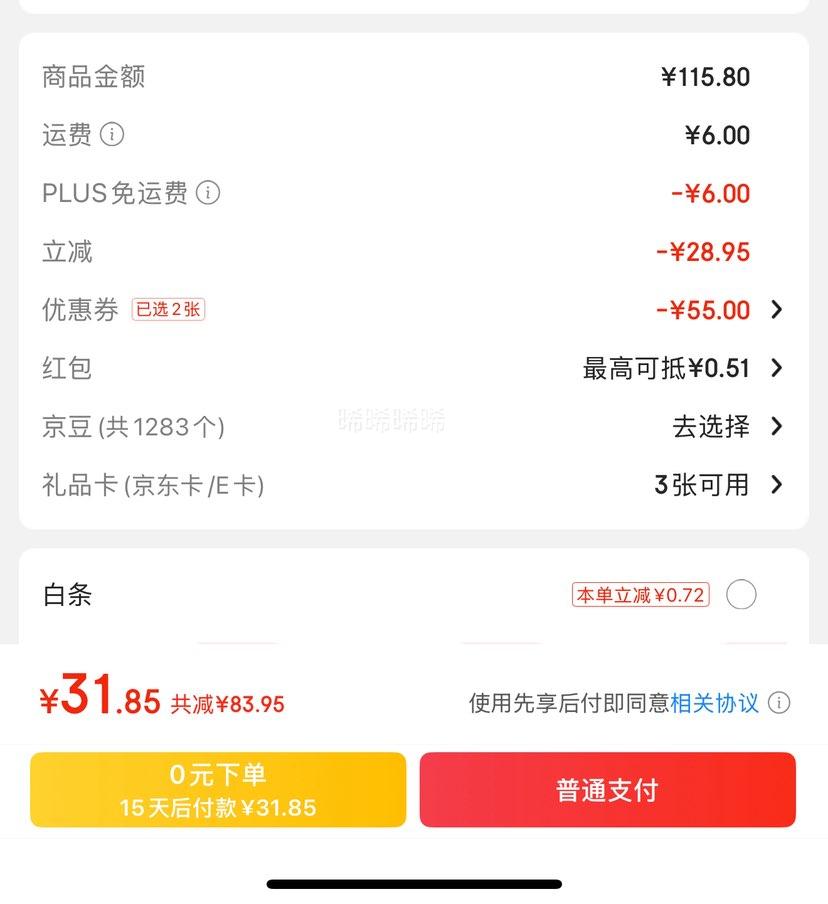Open the 运费 info icon
Image resolution: width=828 pixels, height=904 pixels.
[112, 135]
